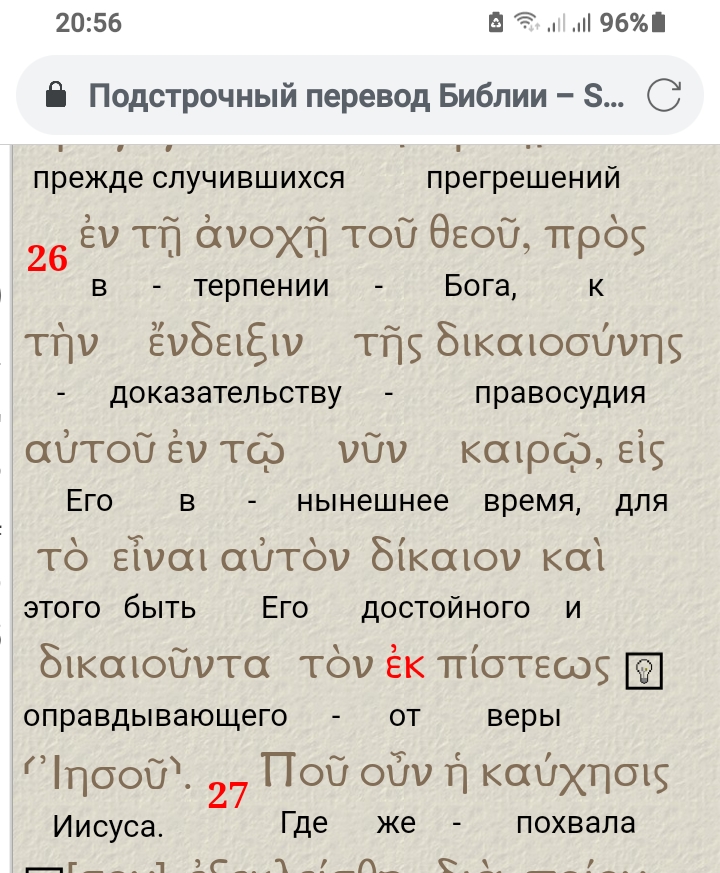Screen dimensions: 720x873
Task: Open verse number 27
Action: coord(227,795)
